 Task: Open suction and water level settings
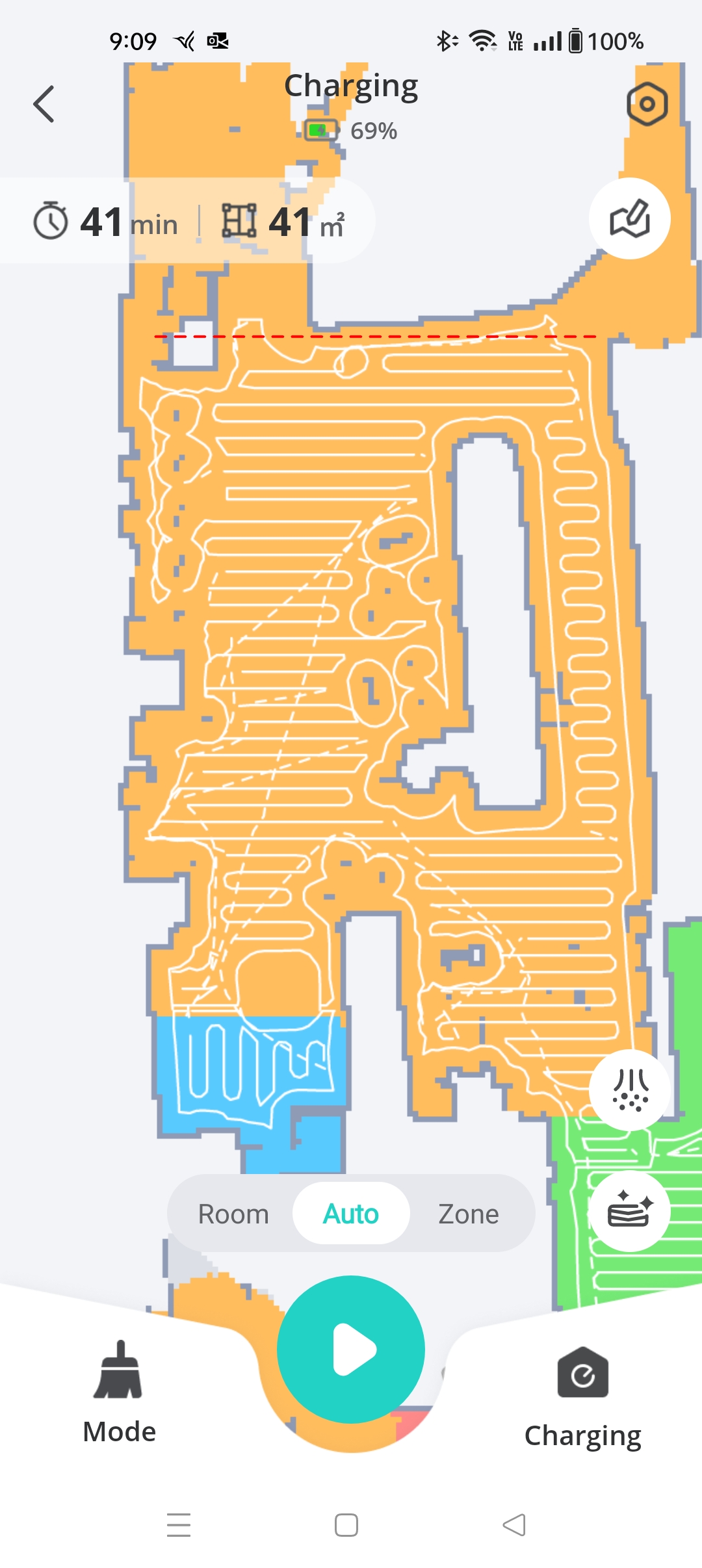point(629,1090)
